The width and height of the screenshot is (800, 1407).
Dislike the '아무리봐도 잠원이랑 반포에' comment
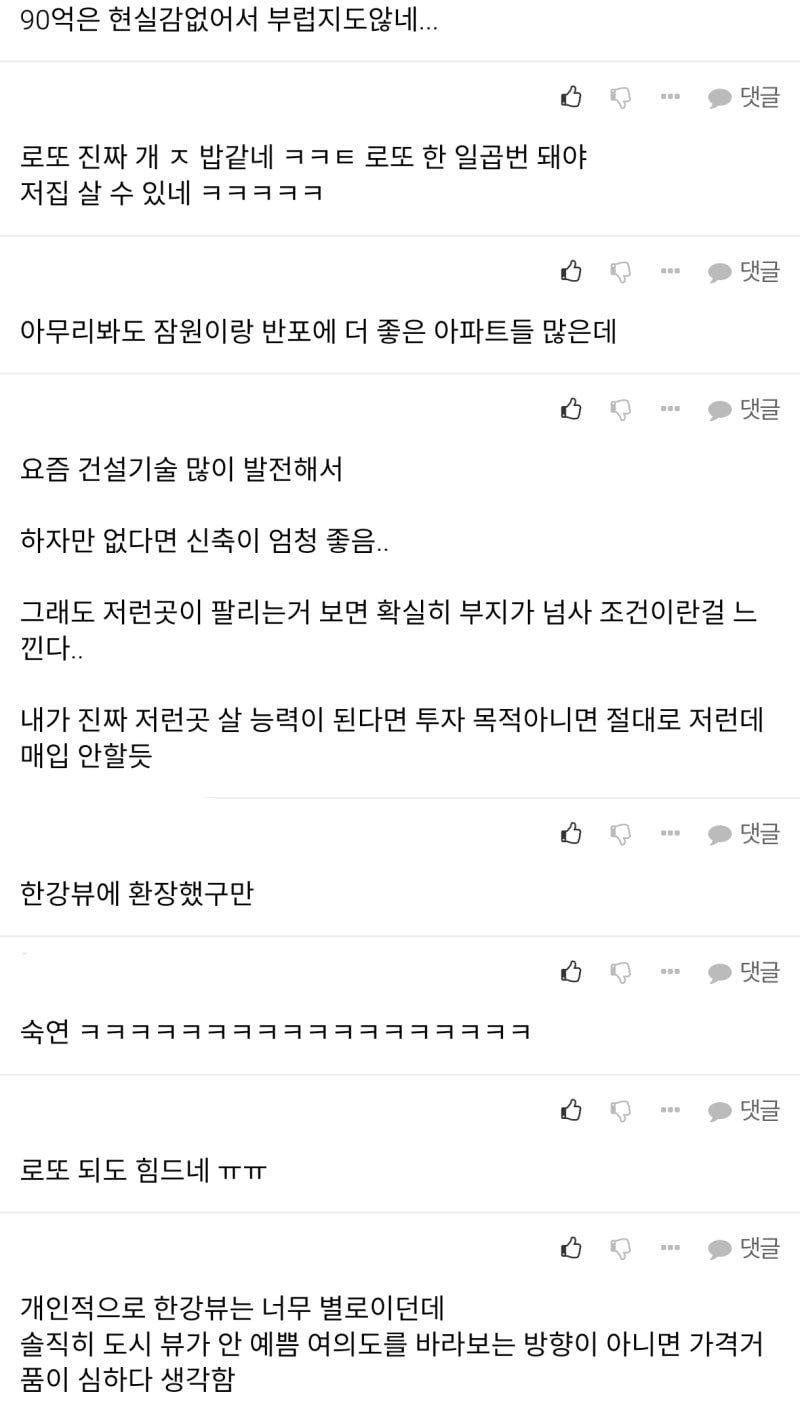point(621,271)
